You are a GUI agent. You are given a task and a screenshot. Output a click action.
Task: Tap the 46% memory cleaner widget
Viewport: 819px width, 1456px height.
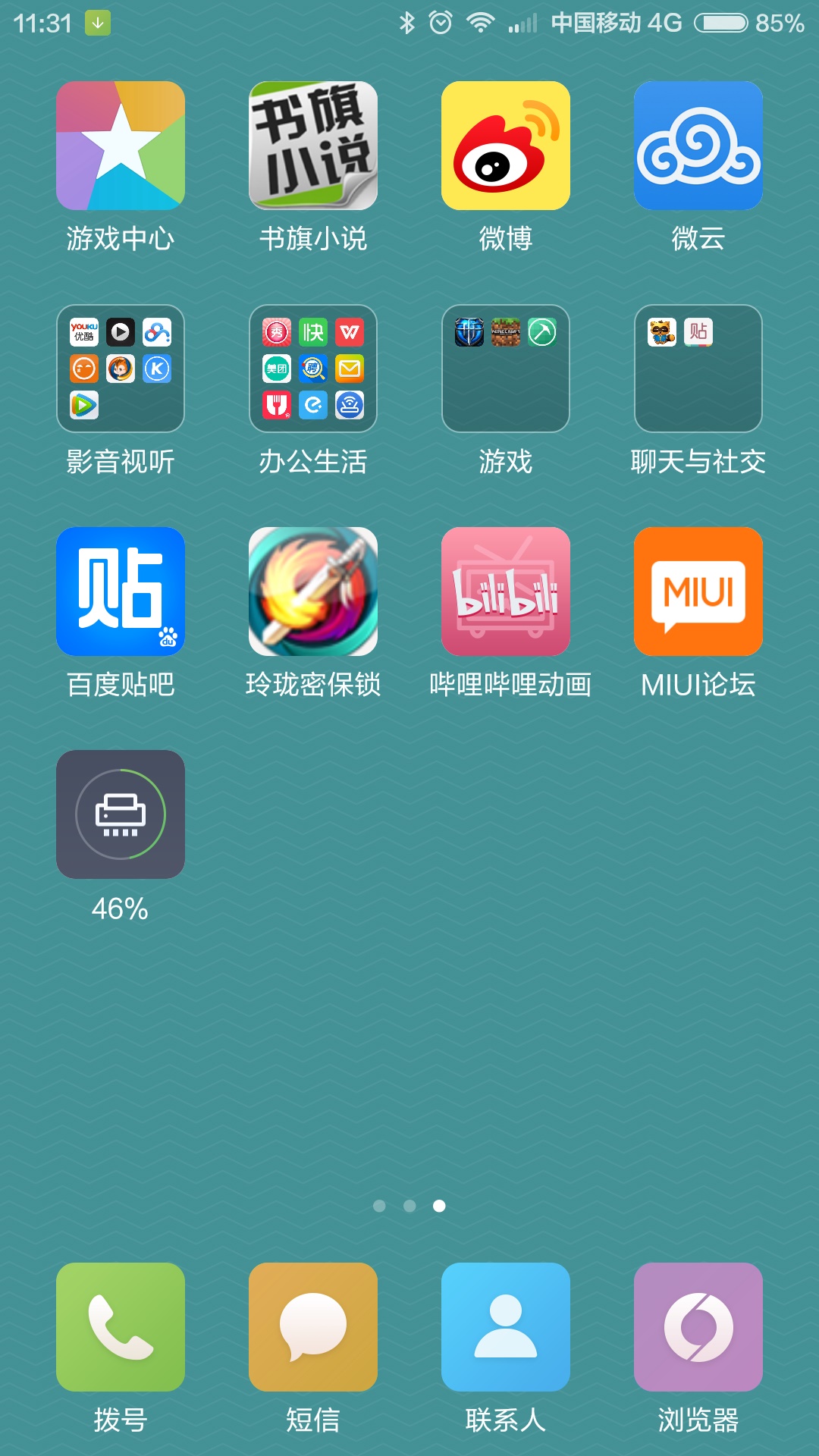click(120, 814)
